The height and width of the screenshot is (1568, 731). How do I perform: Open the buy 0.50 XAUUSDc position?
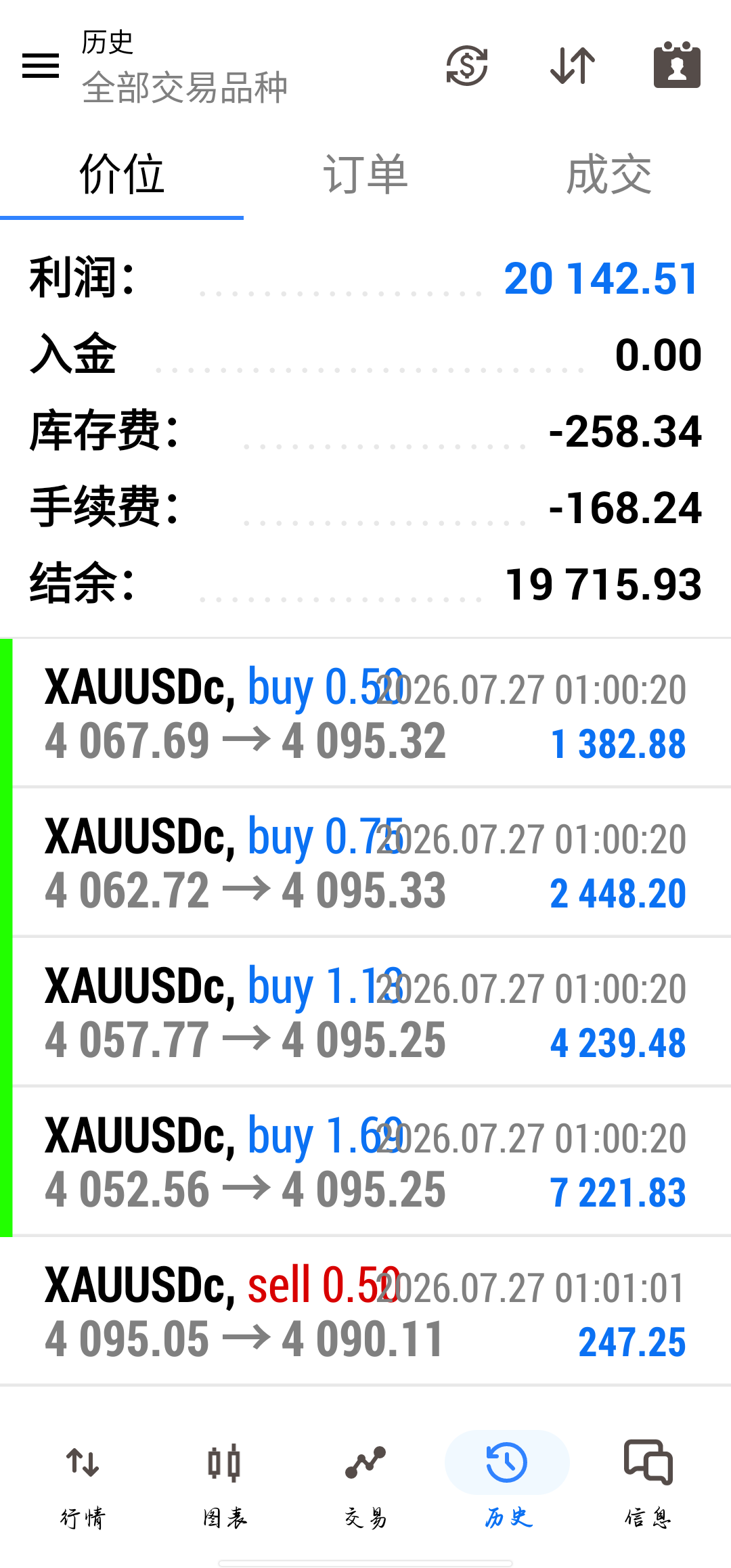coord(365,713)
